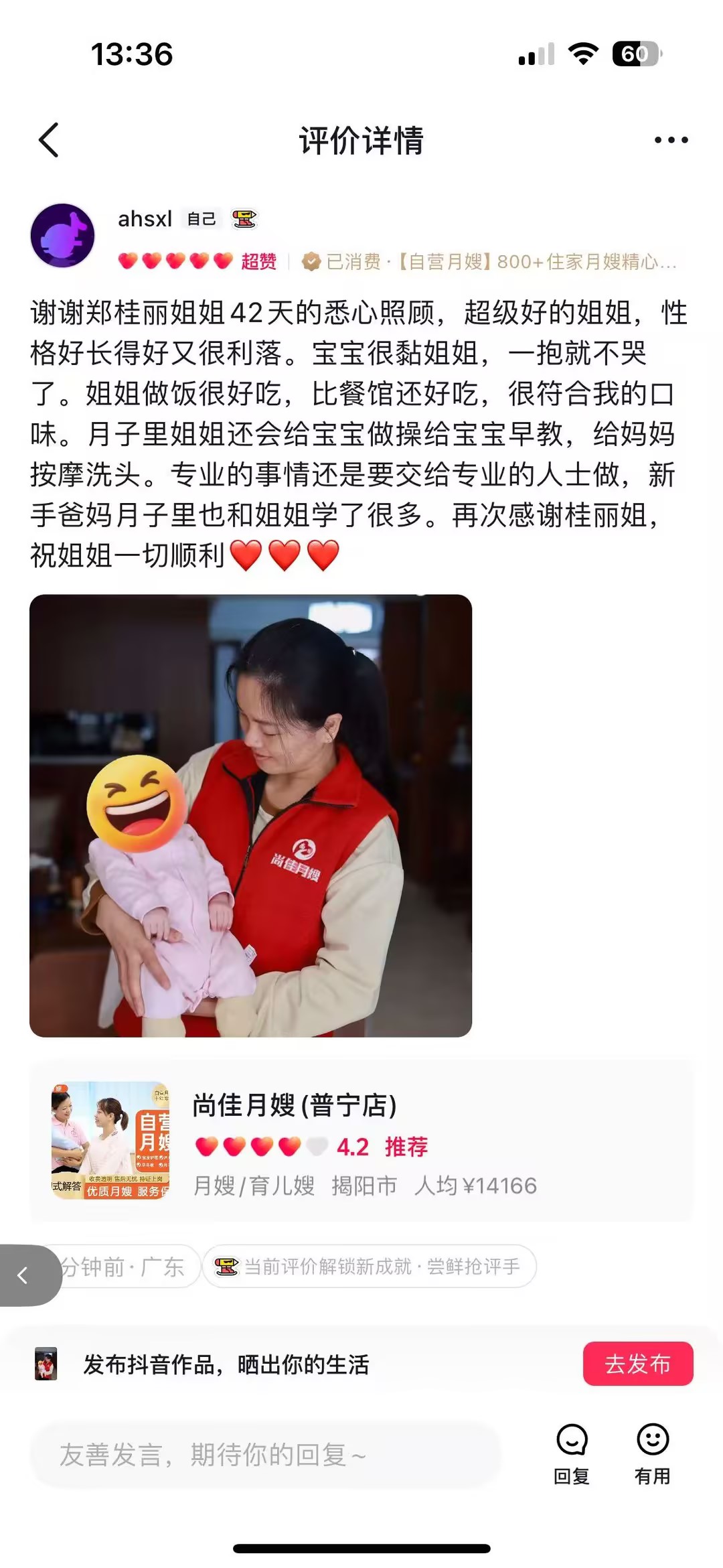
Task: Mark the review as 有用
Action: tap(652, 1452)
